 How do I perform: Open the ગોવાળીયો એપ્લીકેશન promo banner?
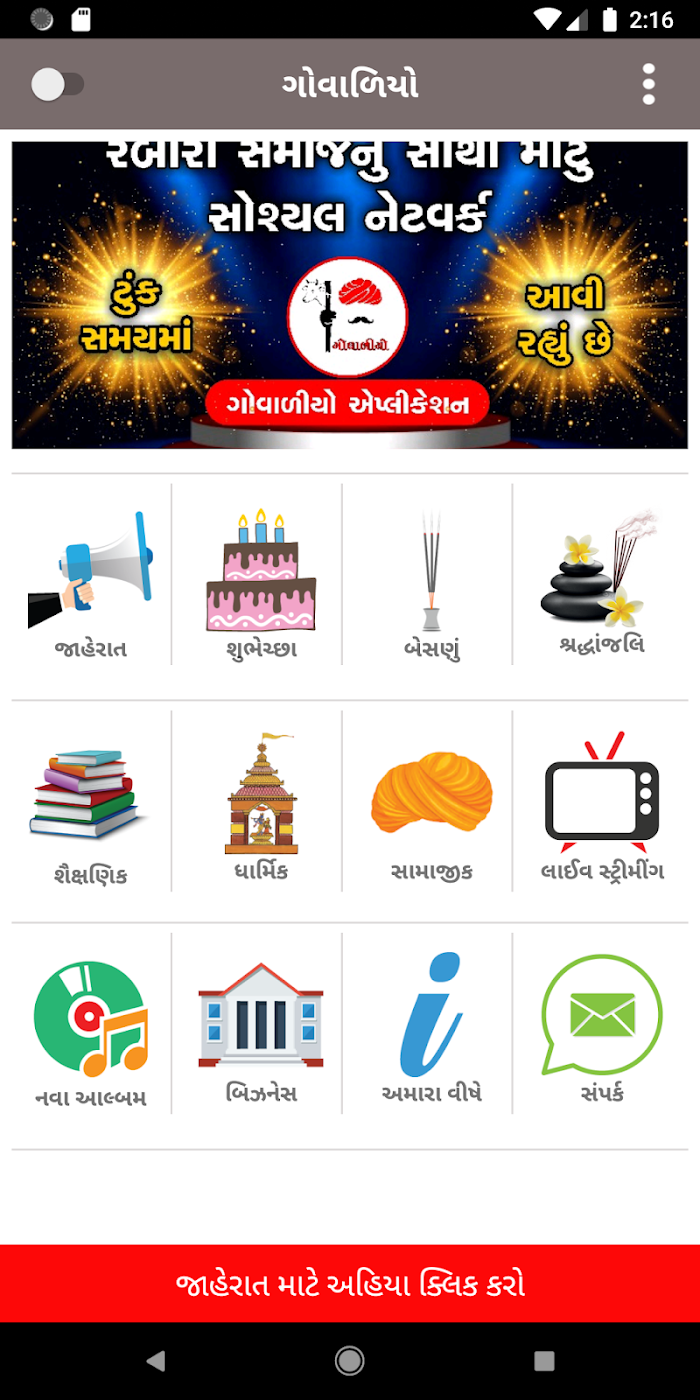pyautogui.click(x=350, y=295)
